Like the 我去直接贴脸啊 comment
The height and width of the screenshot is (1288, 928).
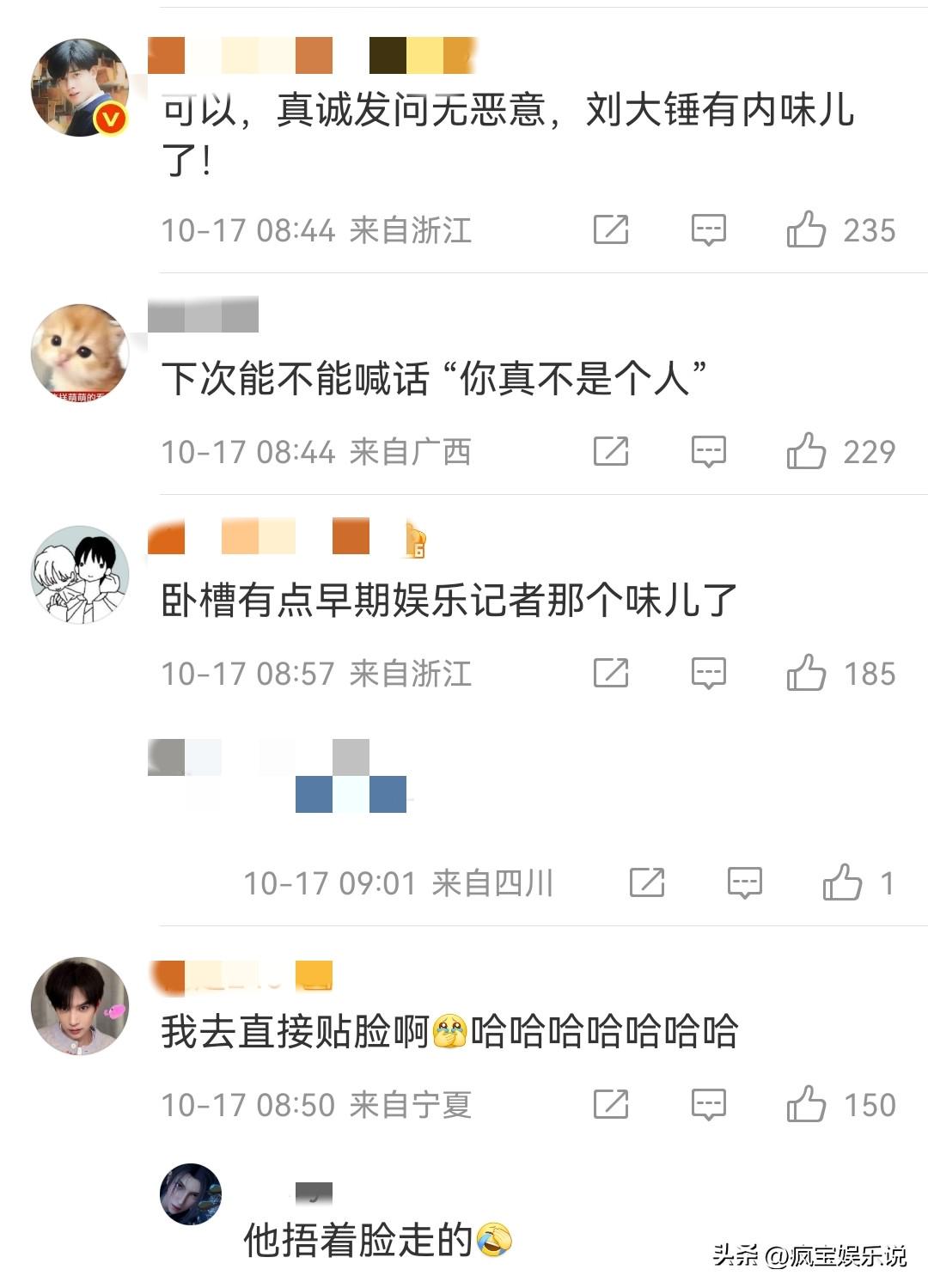(x=806, y=1105)
